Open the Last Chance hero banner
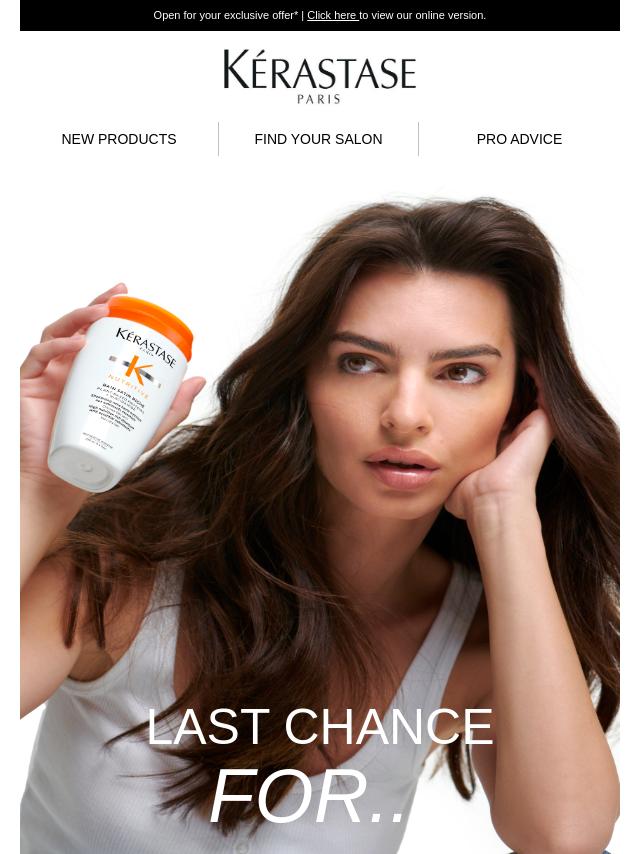This screenshot has width=640, height=854. click(320, 520)
